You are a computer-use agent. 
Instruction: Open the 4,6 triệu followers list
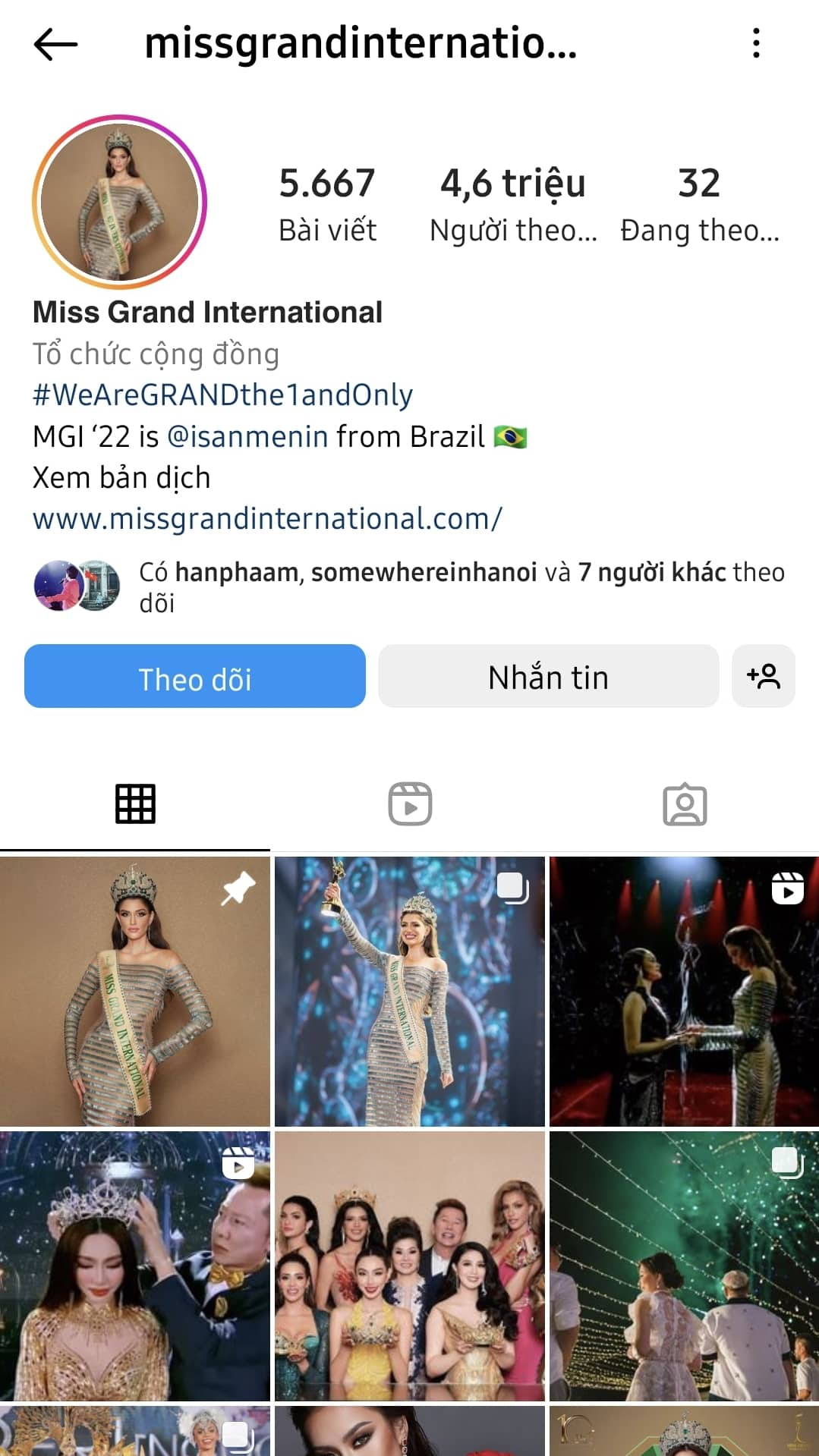[x=513, y=205]
